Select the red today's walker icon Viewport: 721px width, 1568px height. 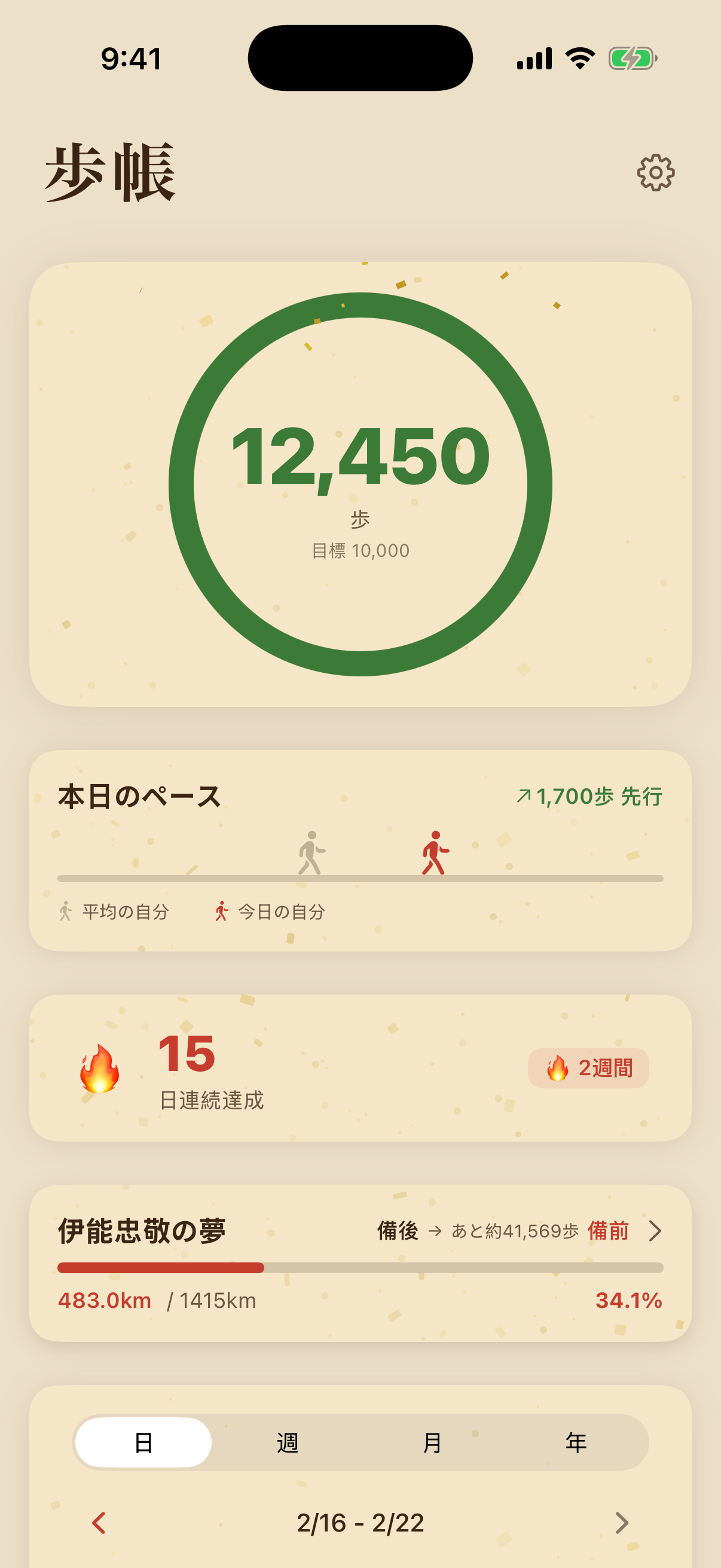tap(435, 854)
